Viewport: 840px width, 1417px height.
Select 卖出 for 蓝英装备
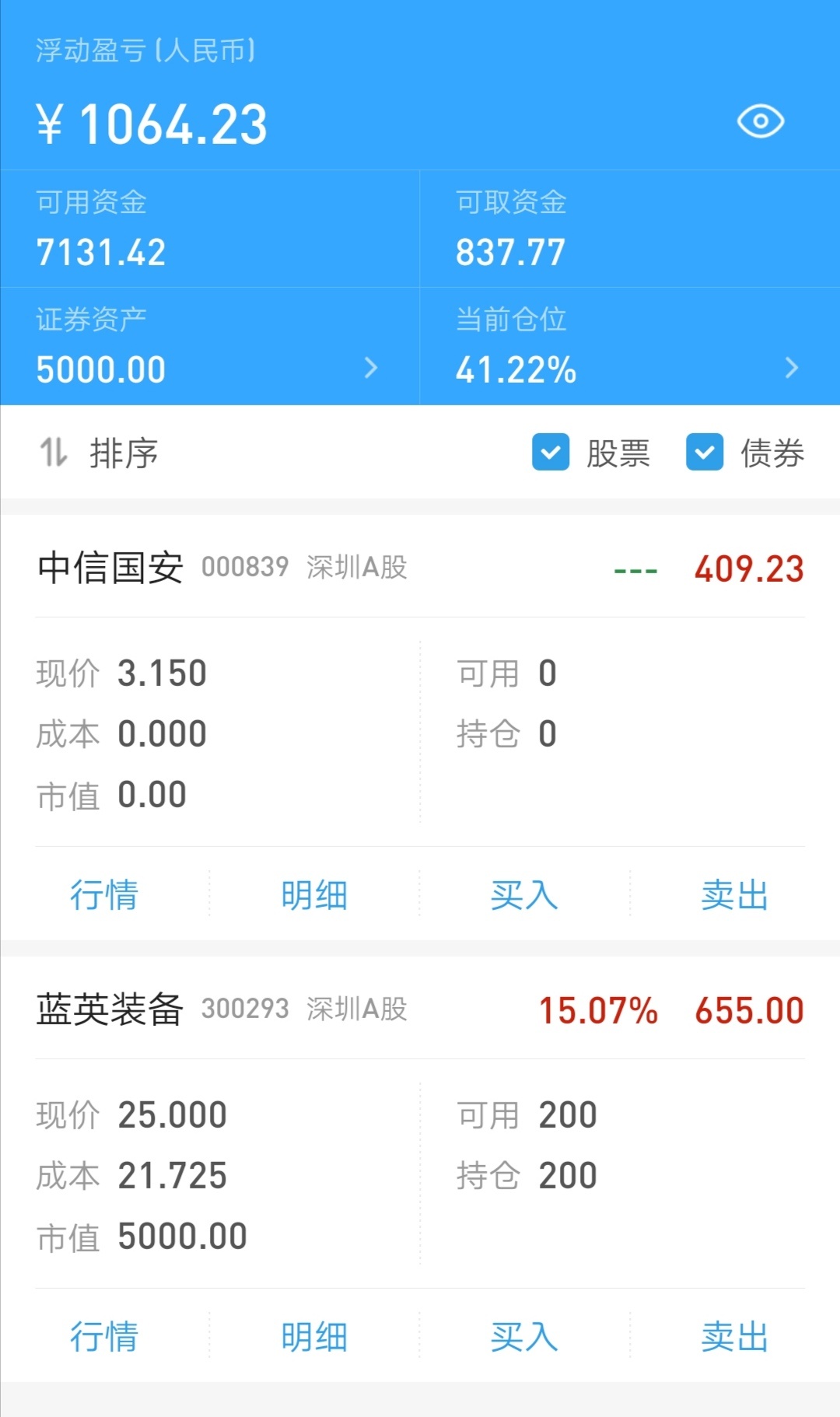tap(734, 1336)
